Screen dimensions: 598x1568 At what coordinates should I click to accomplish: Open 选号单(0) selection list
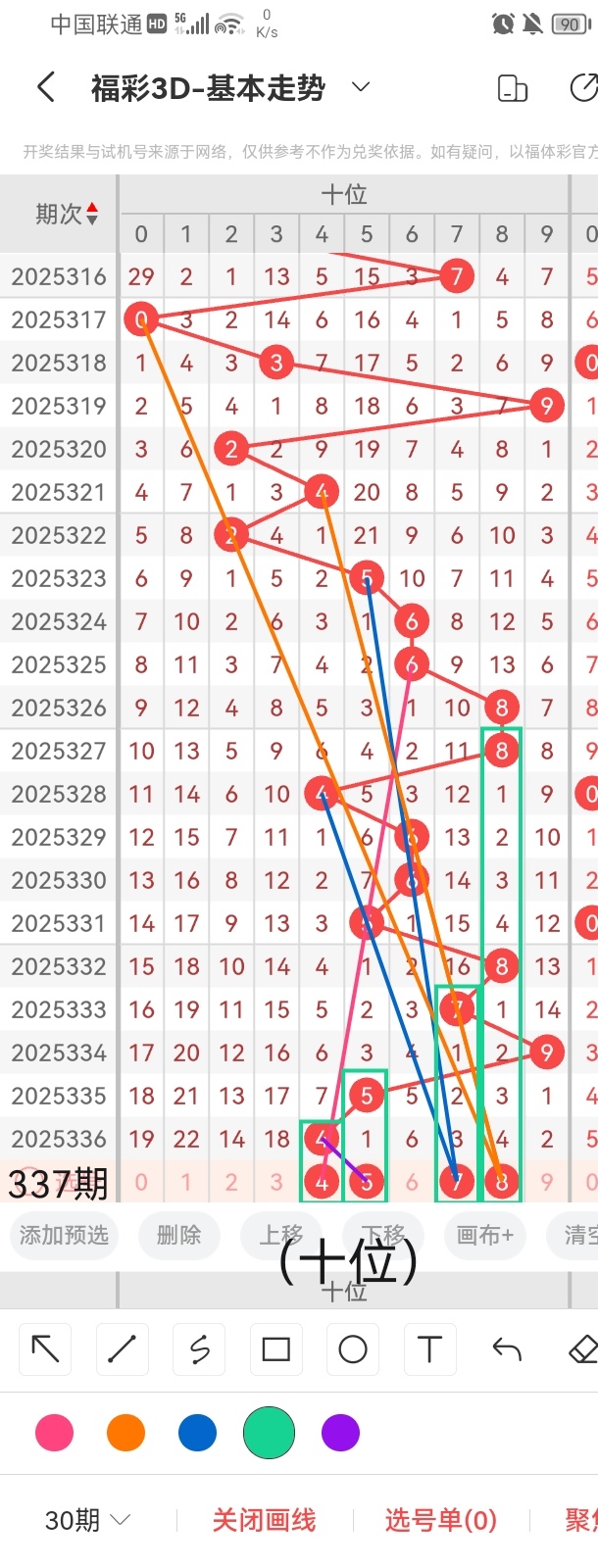coord(440,1520)
